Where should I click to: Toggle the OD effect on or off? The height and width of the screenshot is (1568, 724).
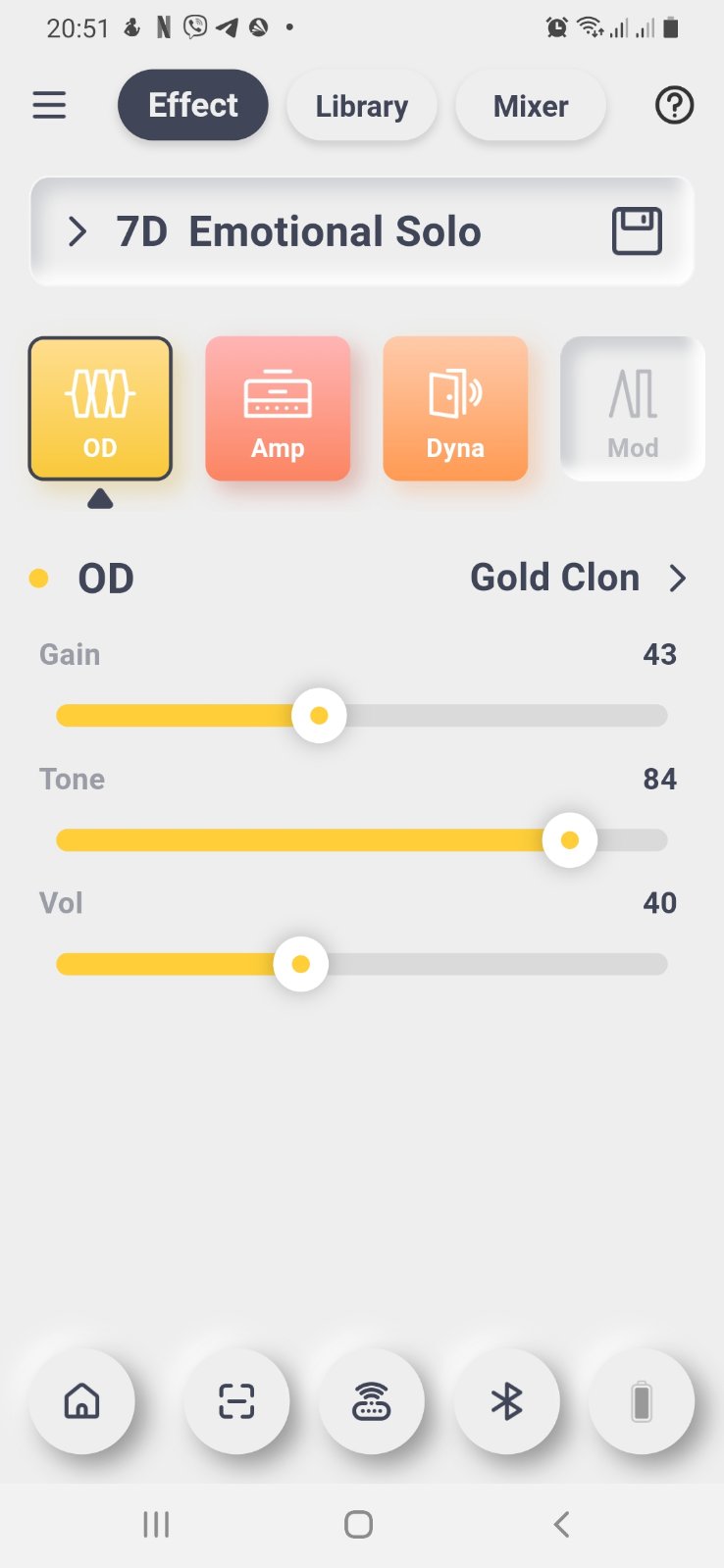(x=39, y=579)
